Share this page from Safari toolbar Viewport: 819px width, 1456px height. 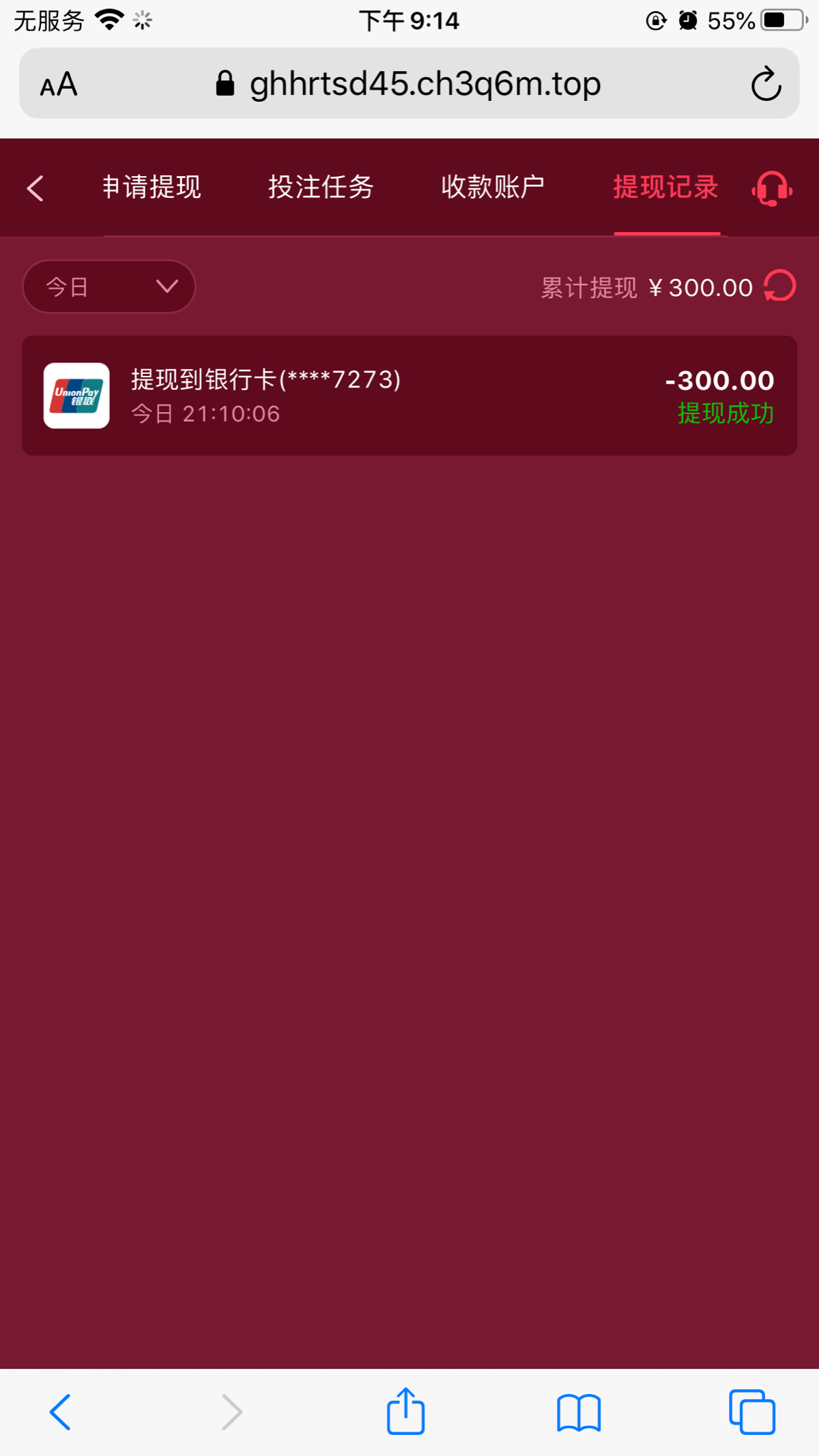[406, 1412]
